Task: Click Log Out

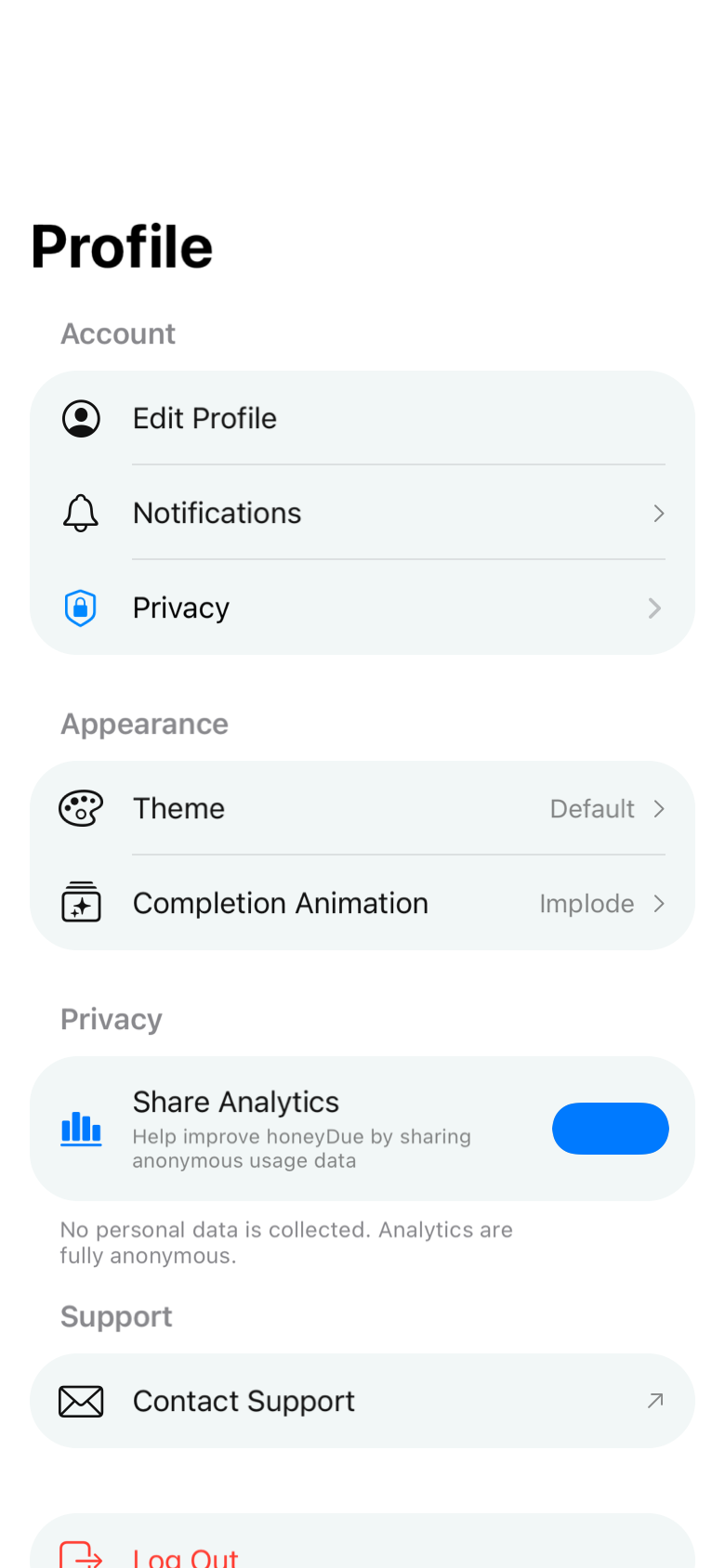Action: [x=186, y=1554]
